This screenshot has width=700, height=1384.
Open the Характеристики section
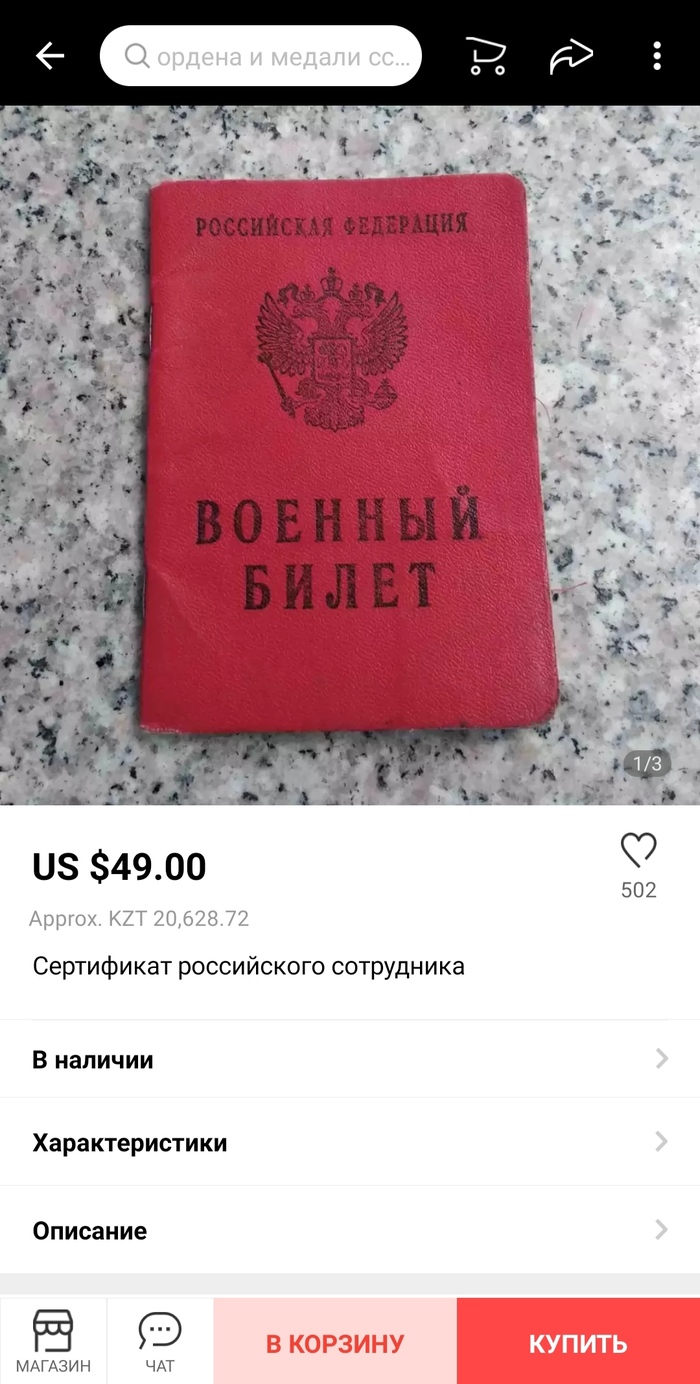[x=350, y=1142]
